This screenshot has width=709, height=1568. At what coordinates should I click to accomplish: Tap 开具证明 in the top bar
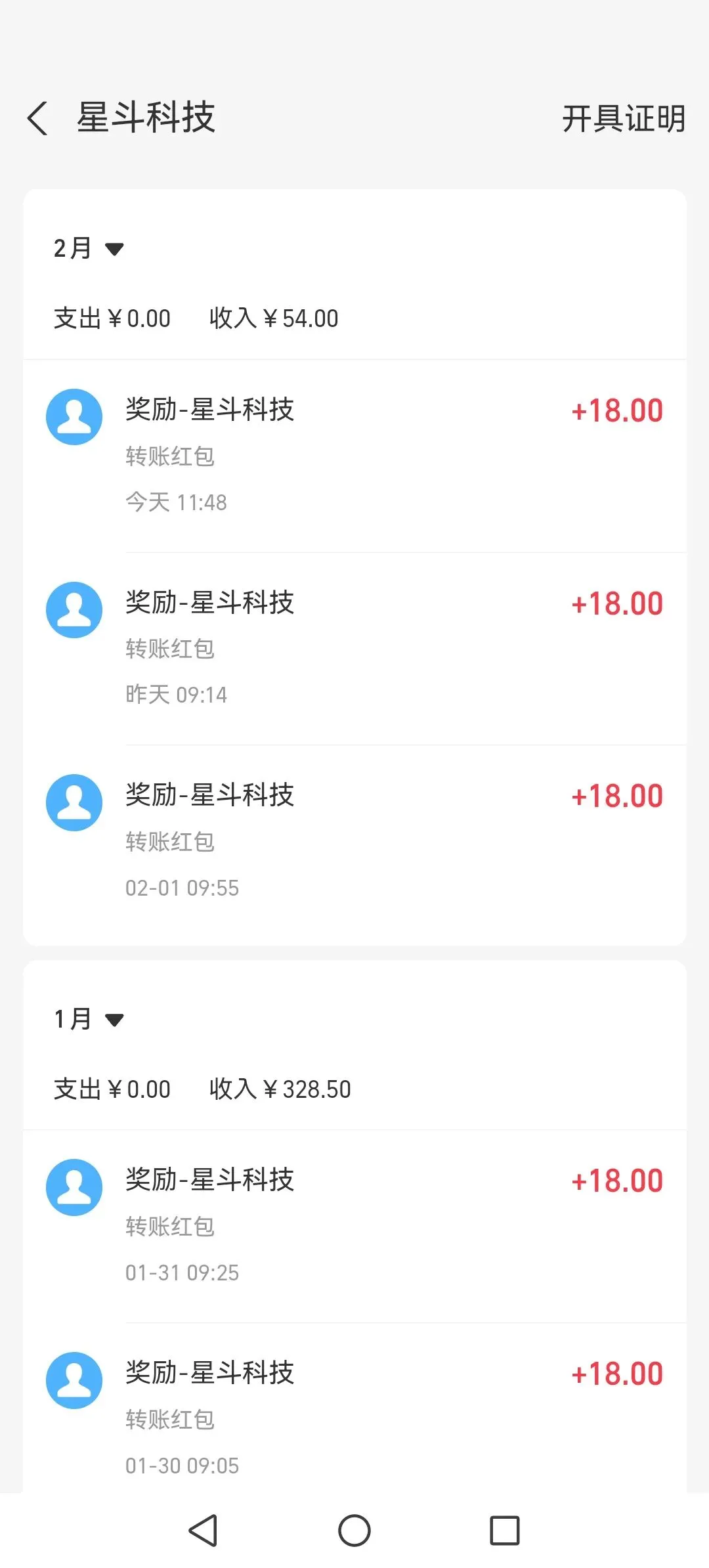coord(623,119)
